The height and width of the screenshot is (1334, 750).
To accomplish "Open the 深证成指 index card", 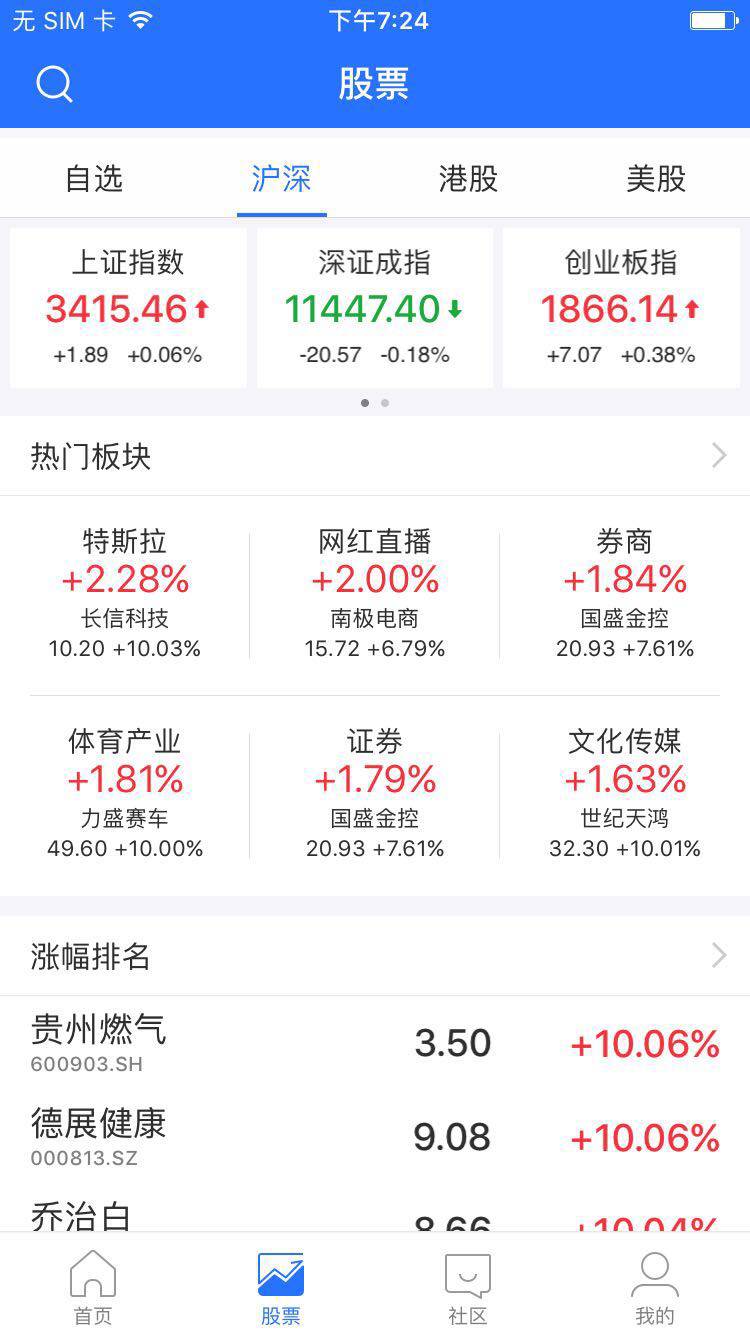I will point(375,308).
